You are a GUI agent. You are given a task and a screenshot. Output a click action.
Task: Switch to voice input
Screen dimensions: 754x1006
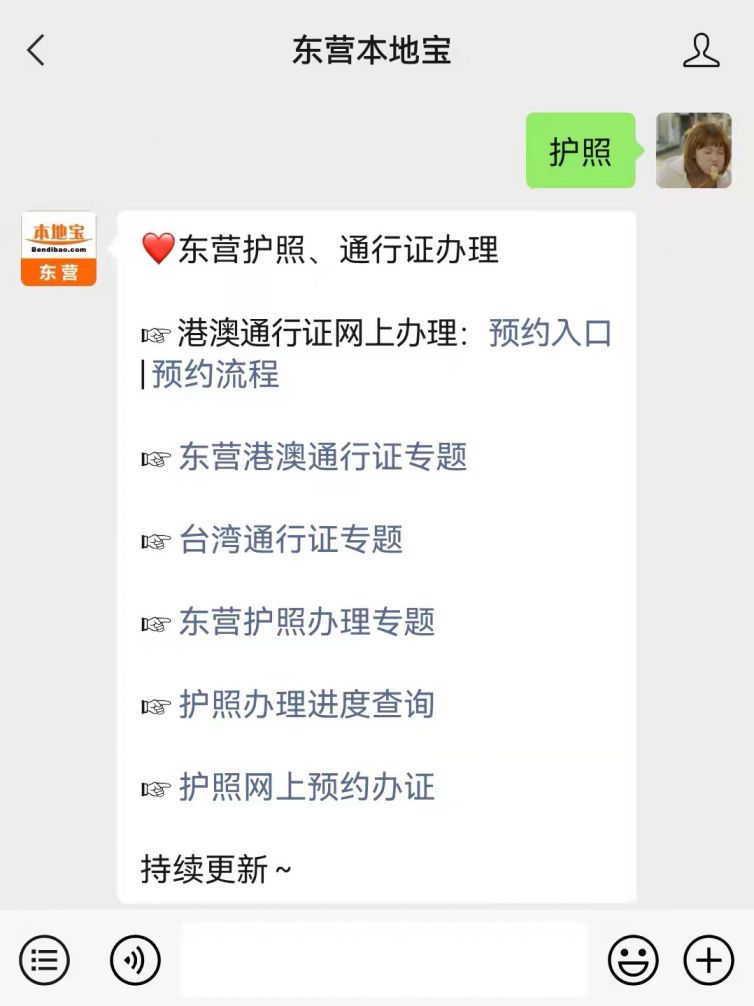[135, 961]
